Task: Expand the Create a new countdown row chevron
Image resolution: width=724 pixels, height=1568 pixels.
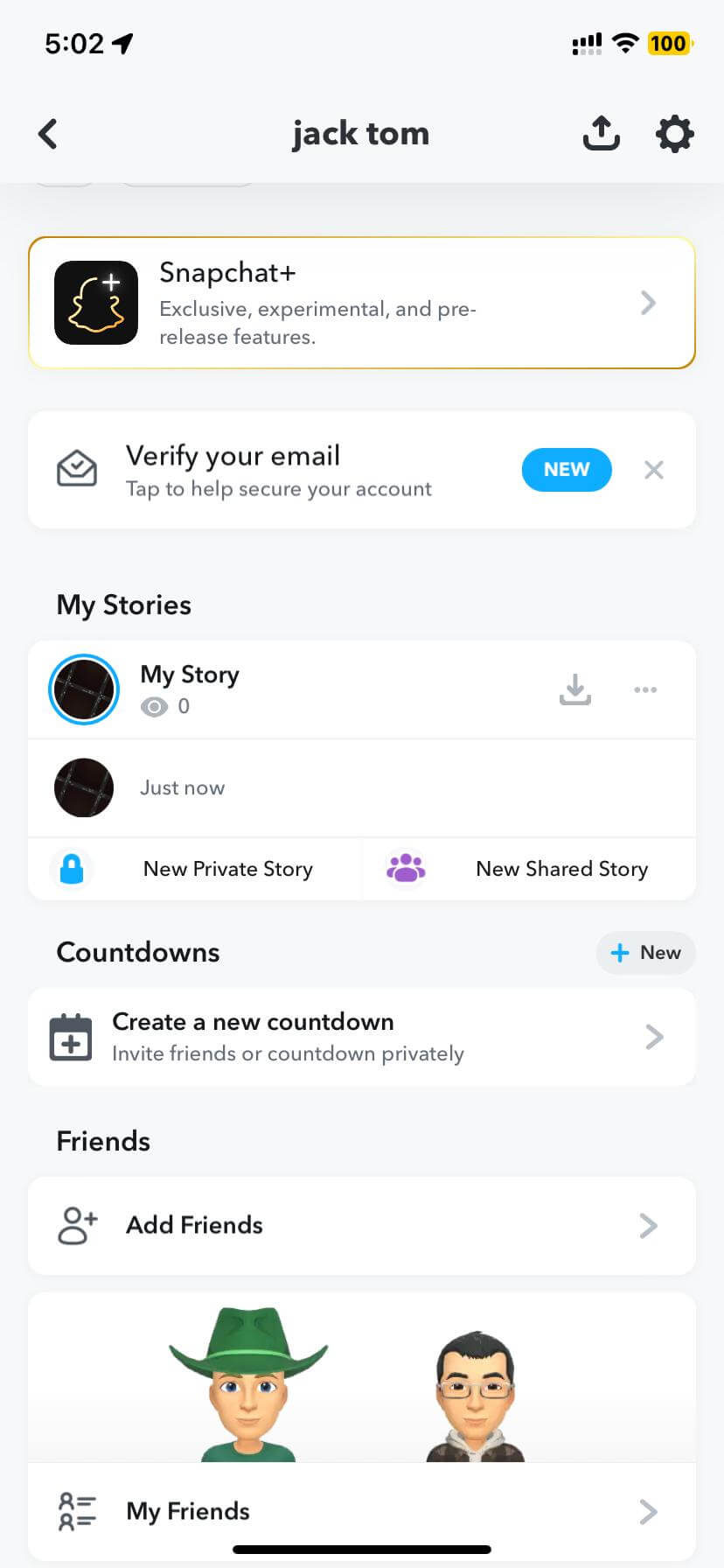Action: [654, 1037]
